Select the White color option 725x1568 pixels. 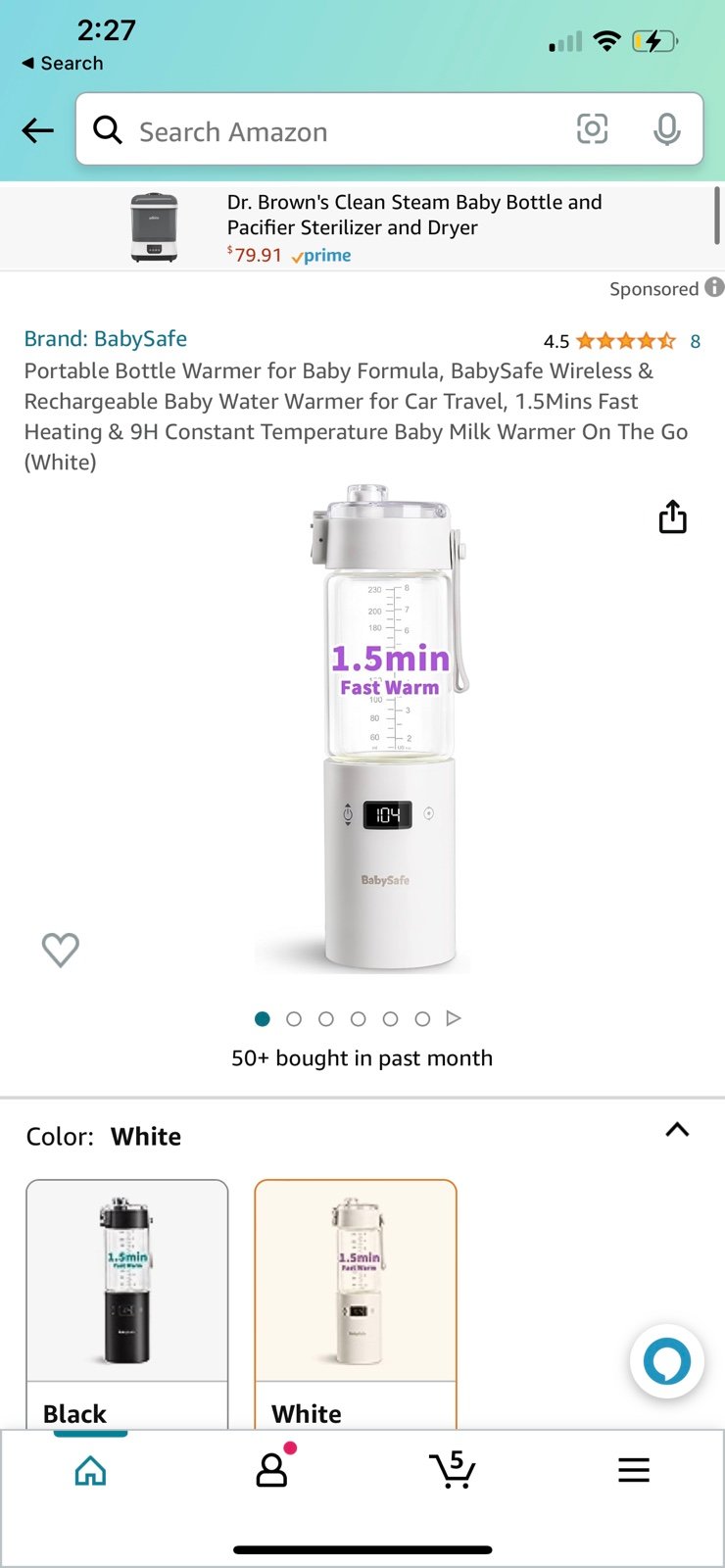[356, 1303]
